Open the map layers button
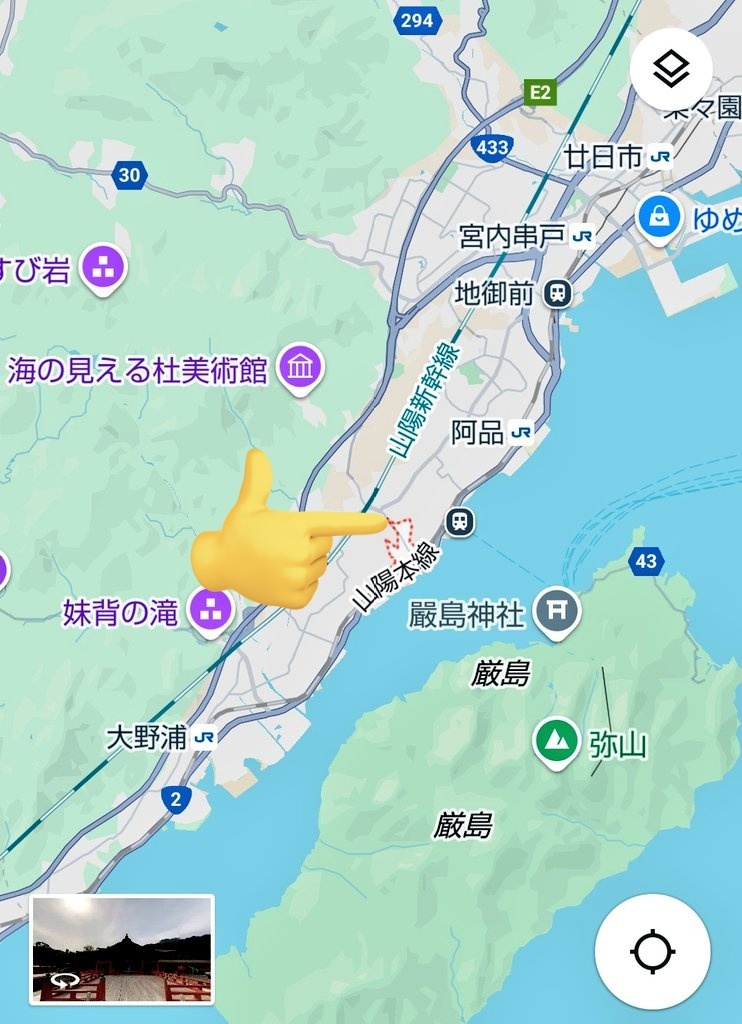The height and width of the screenshot is (1024, 742). 671,69
